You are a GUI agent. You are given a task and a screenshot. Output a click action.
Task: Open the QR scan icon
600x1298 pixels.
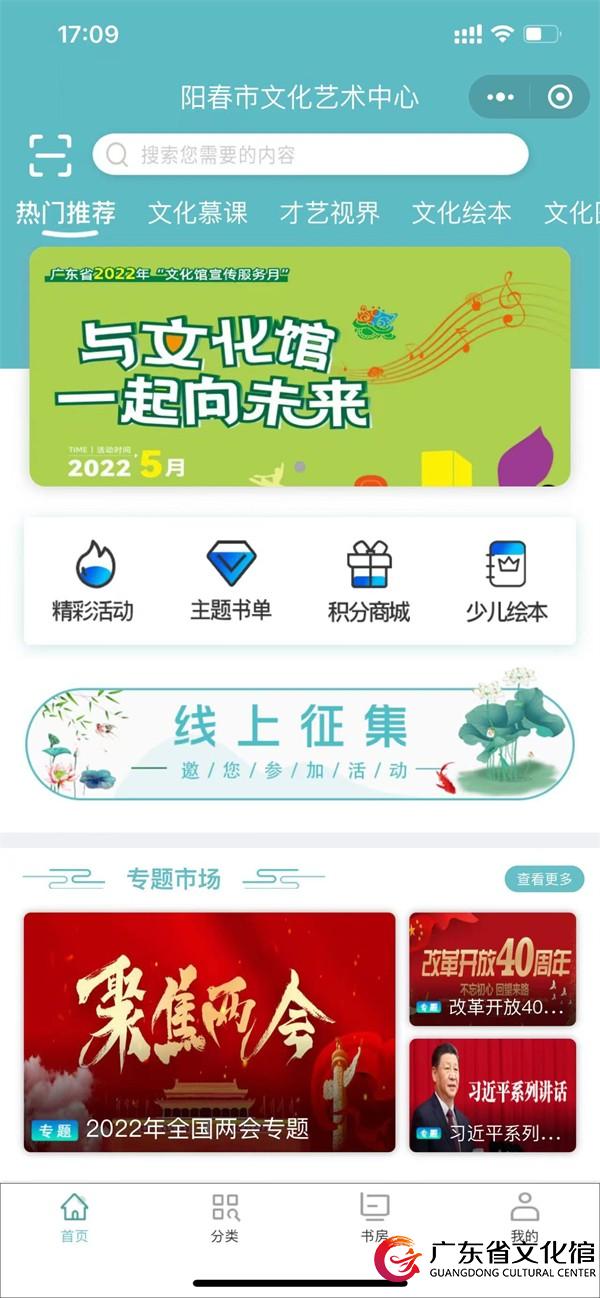[x=50, y=155]
